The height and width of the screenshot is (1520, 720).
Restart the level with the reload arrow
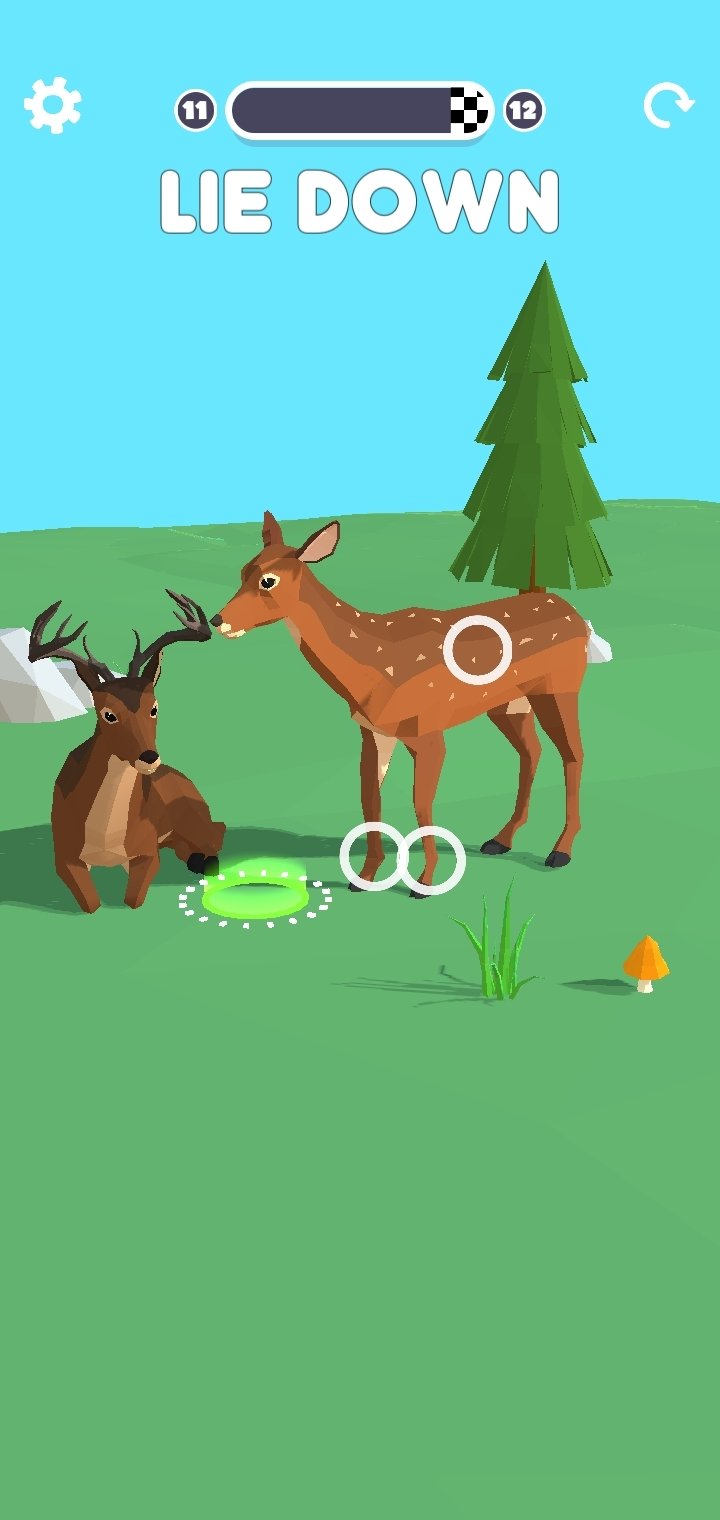pos(668,105)
